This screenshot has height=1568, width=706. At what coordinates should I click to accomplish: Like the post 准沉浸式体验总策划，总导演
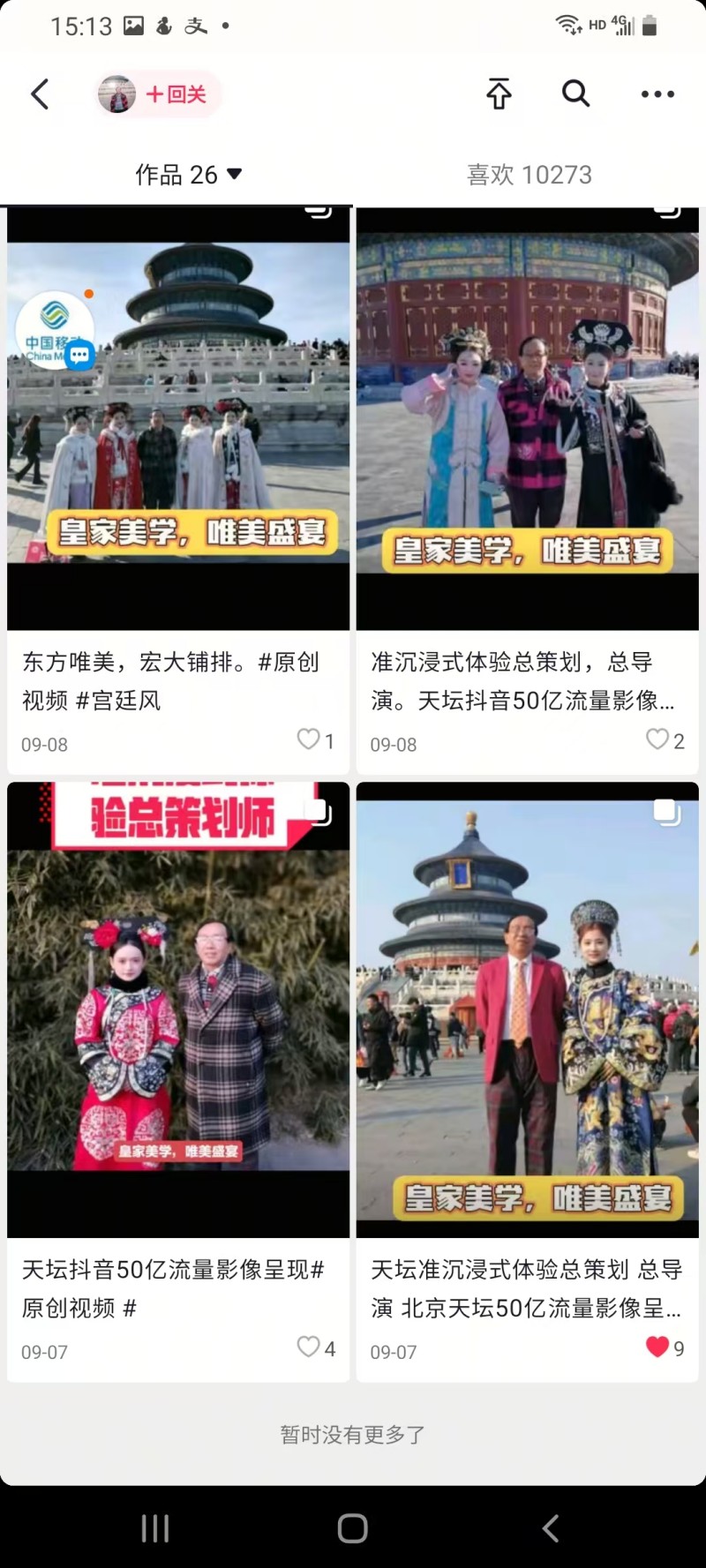(657, 739)
